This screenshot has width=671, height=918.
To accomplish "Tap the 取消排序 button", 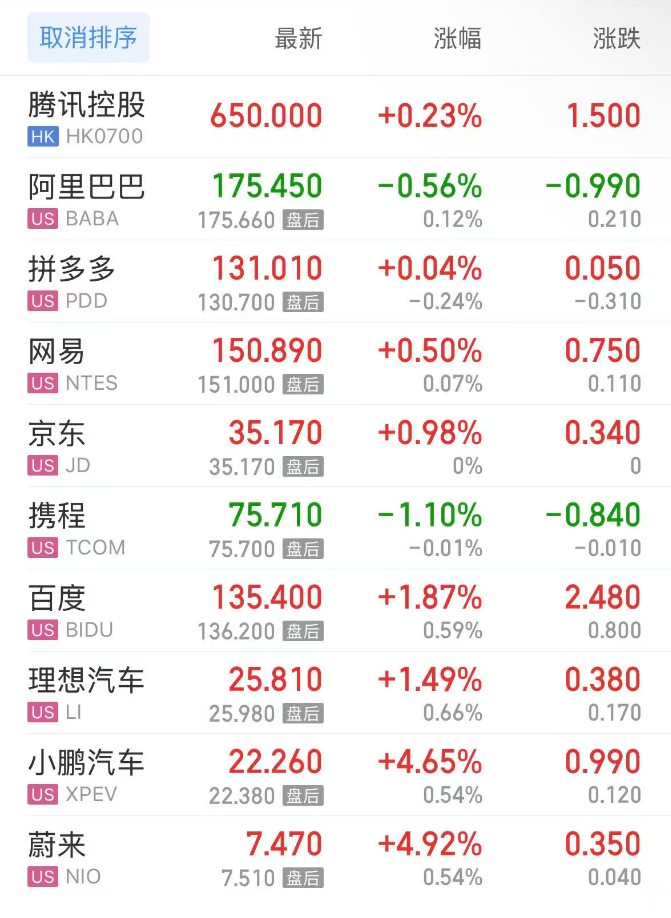I will 88,38.
